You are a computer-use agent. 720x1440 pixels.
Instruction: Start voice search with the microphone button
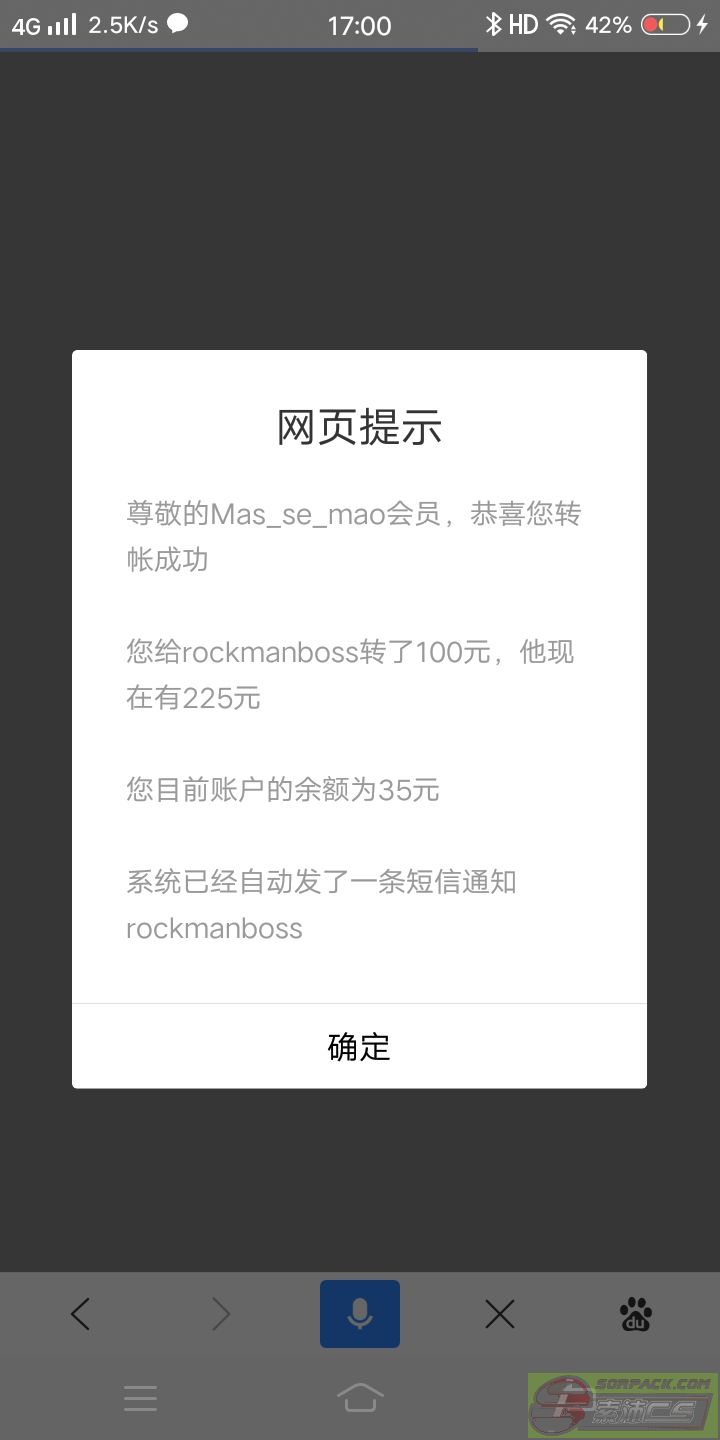click(360, 1314)
